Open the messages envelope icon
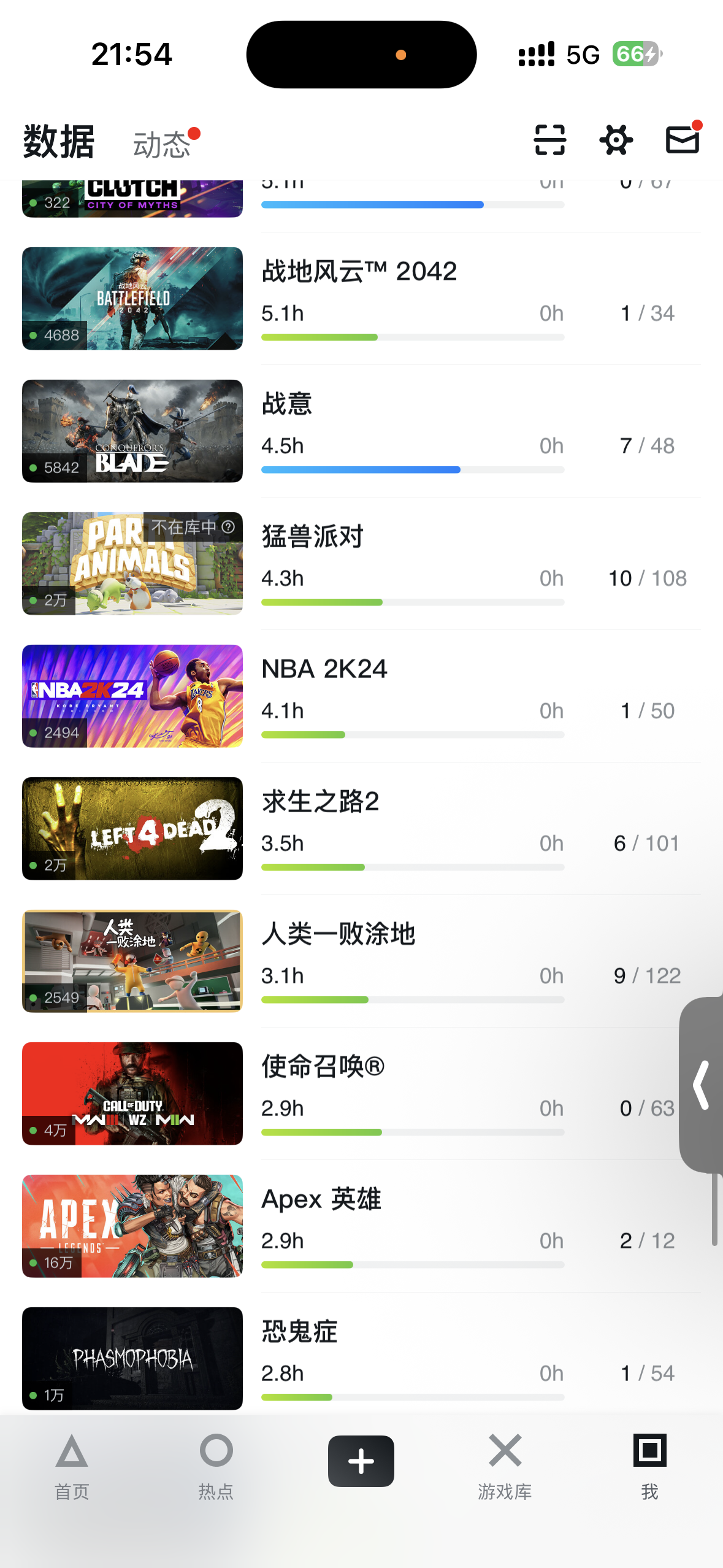Screen dimensions: 723x1568 click(x=682, y=140)
